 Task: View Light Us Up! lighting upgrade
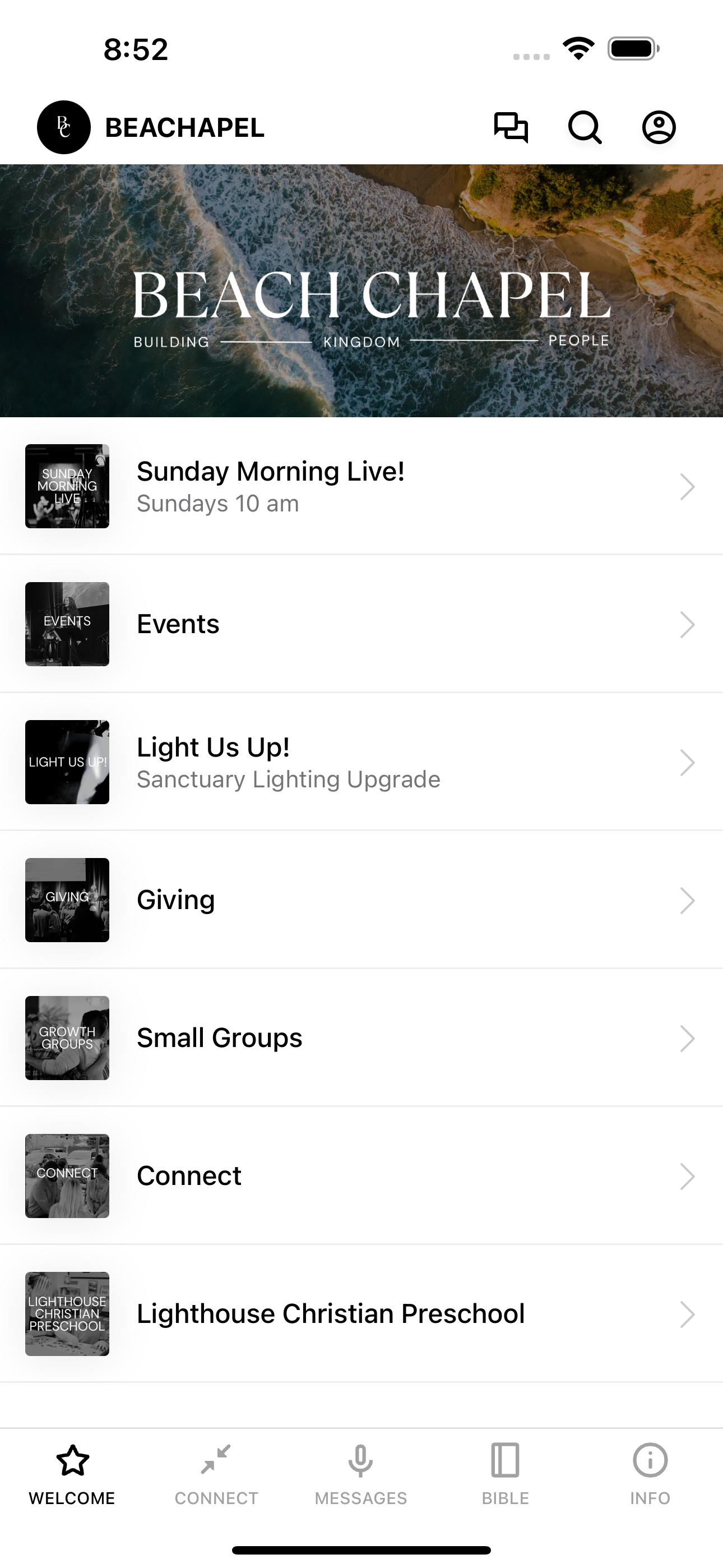361,762
